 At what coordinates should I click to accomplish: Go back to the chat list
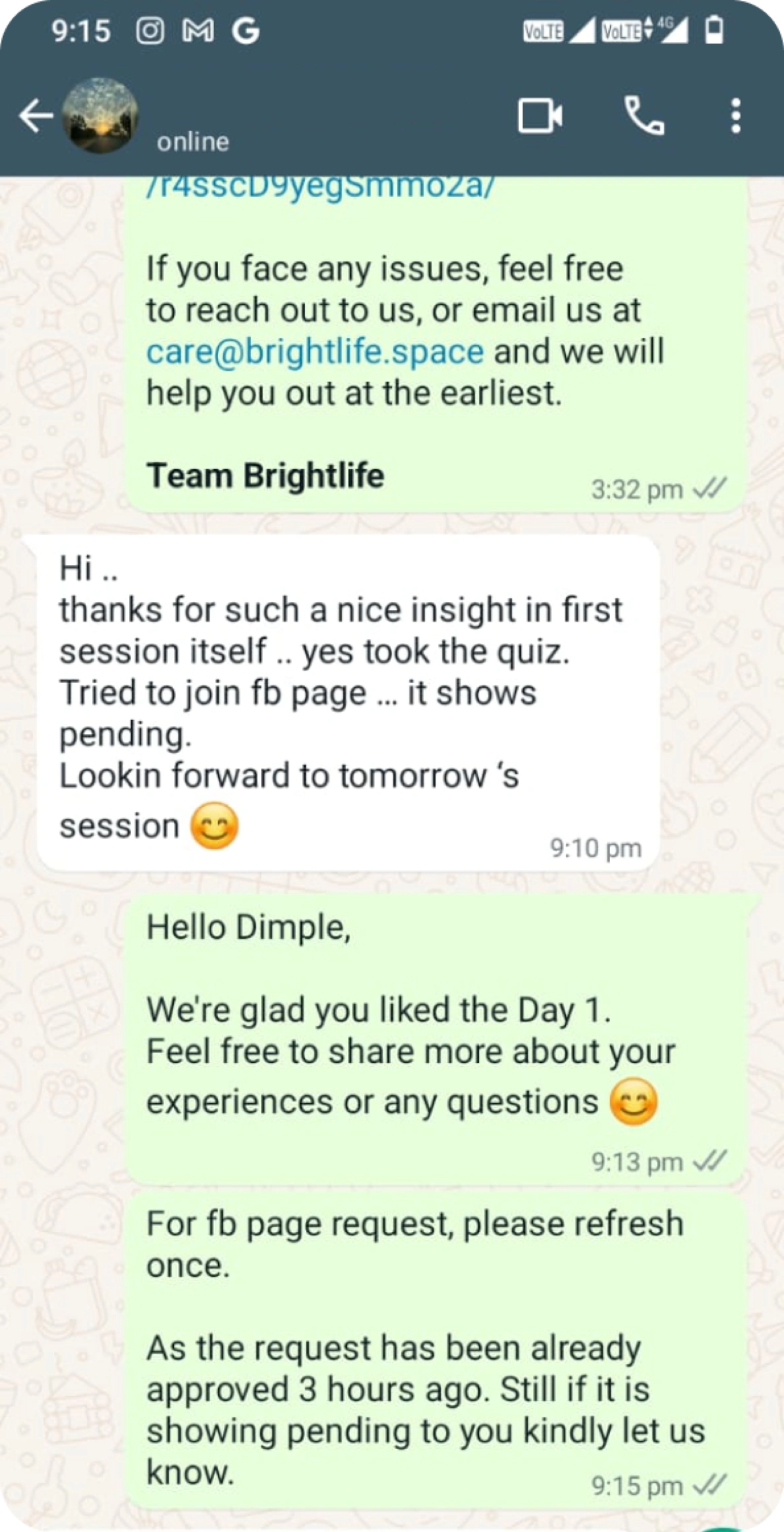point(35,116)
